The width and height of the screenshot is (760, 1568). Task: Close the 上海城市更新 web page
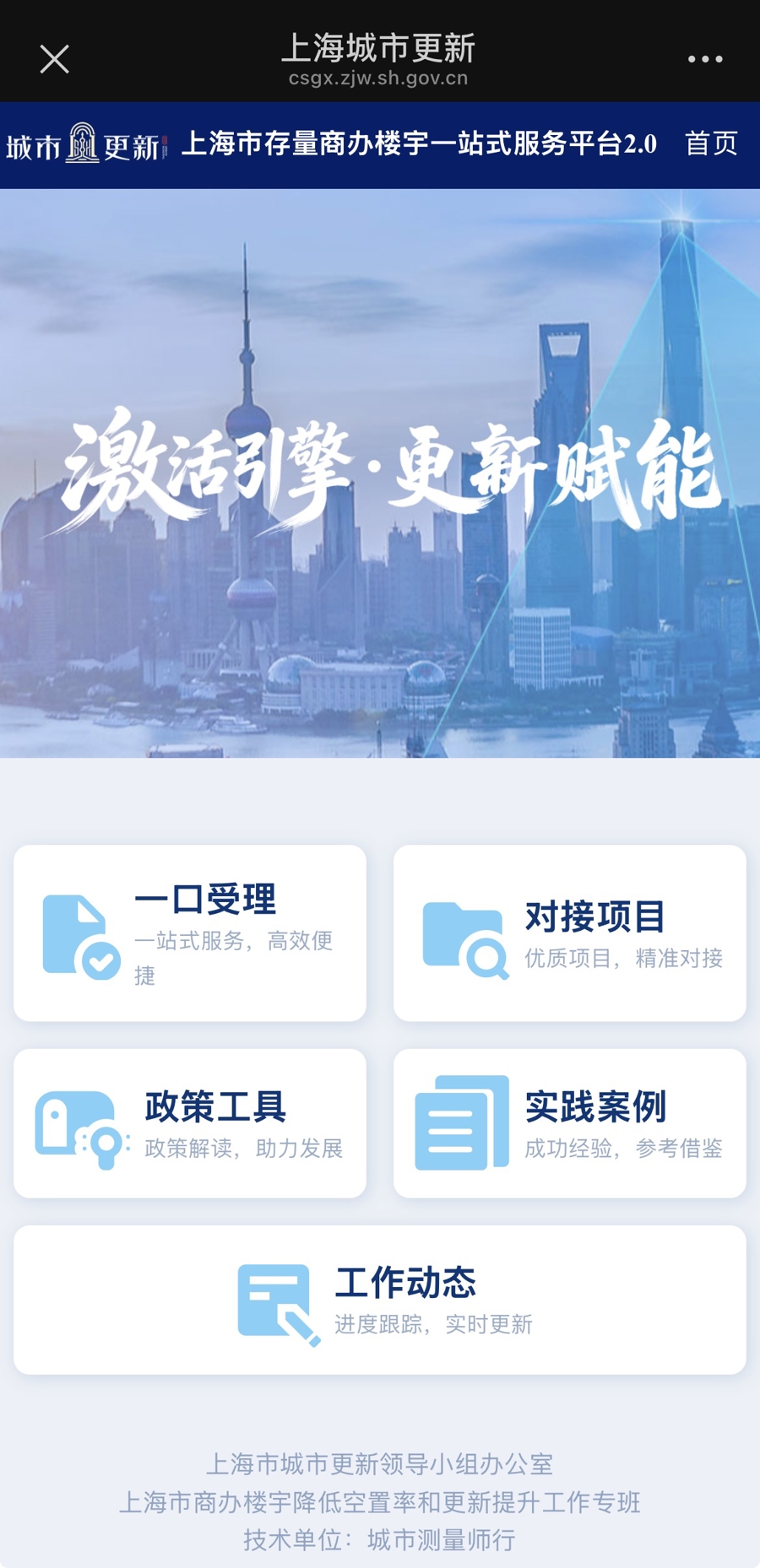tap(55, 59)
